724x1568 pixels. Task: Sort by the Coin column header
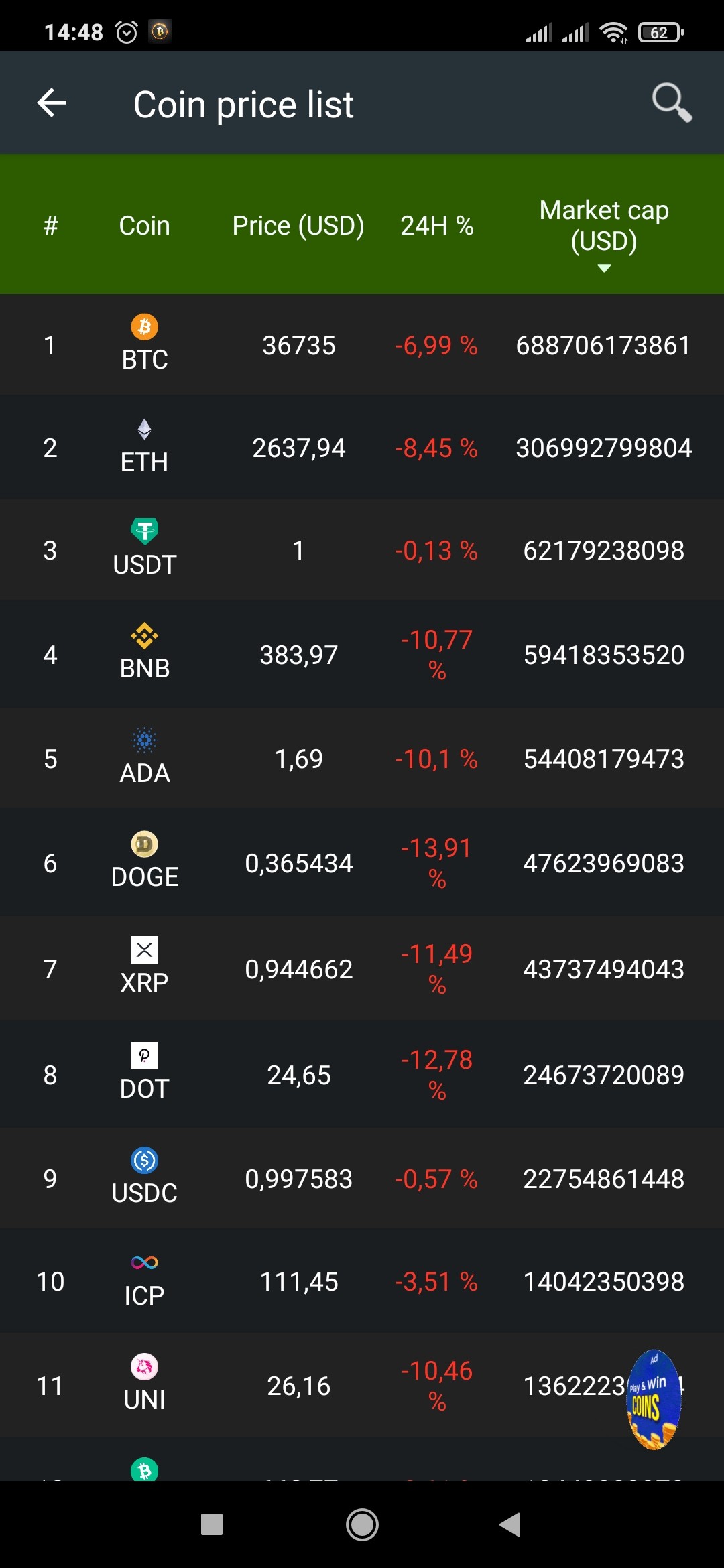point(144,226)
